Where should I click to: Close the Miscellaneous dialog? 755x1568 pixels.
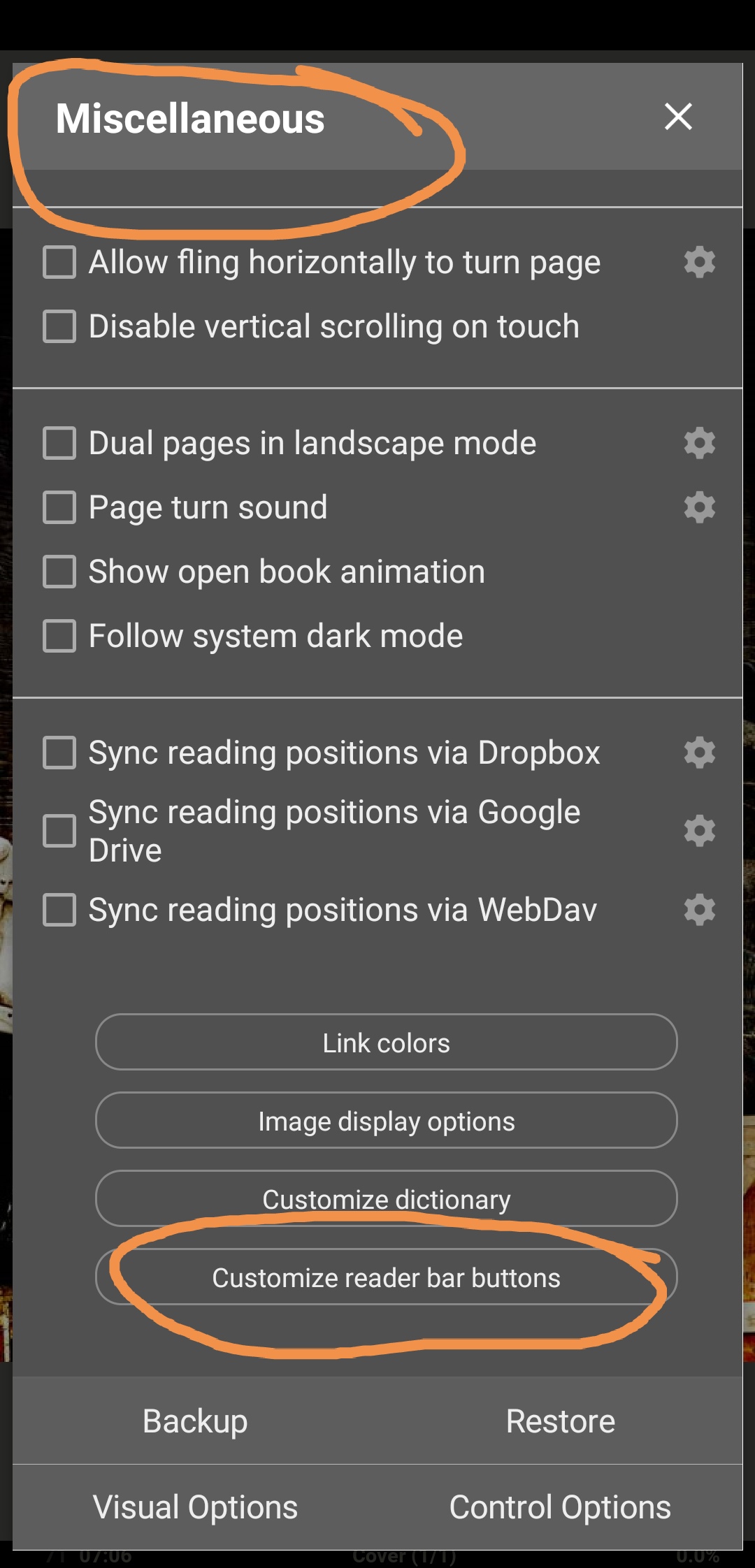tap(678, 117)
